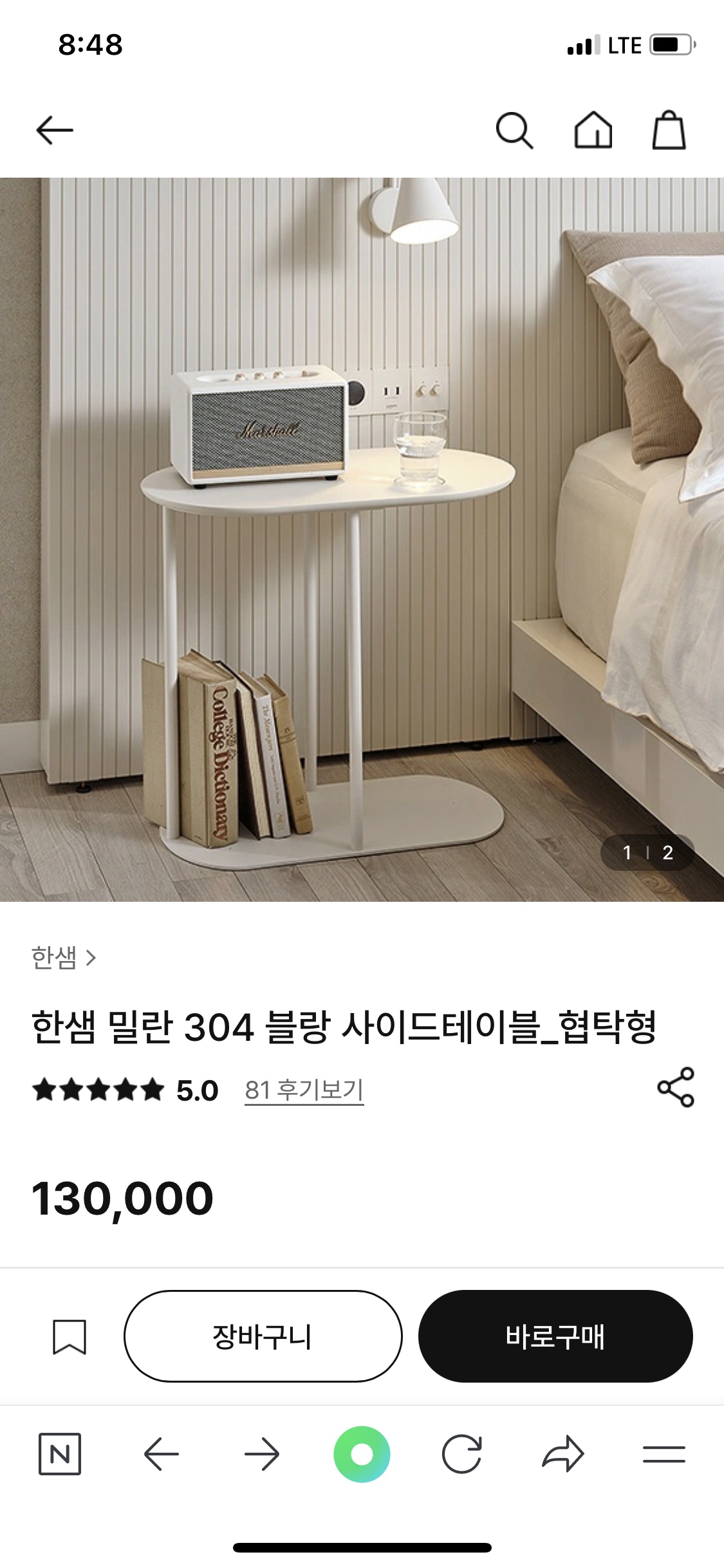Go forward in browser toolbar

point(262,1454)
